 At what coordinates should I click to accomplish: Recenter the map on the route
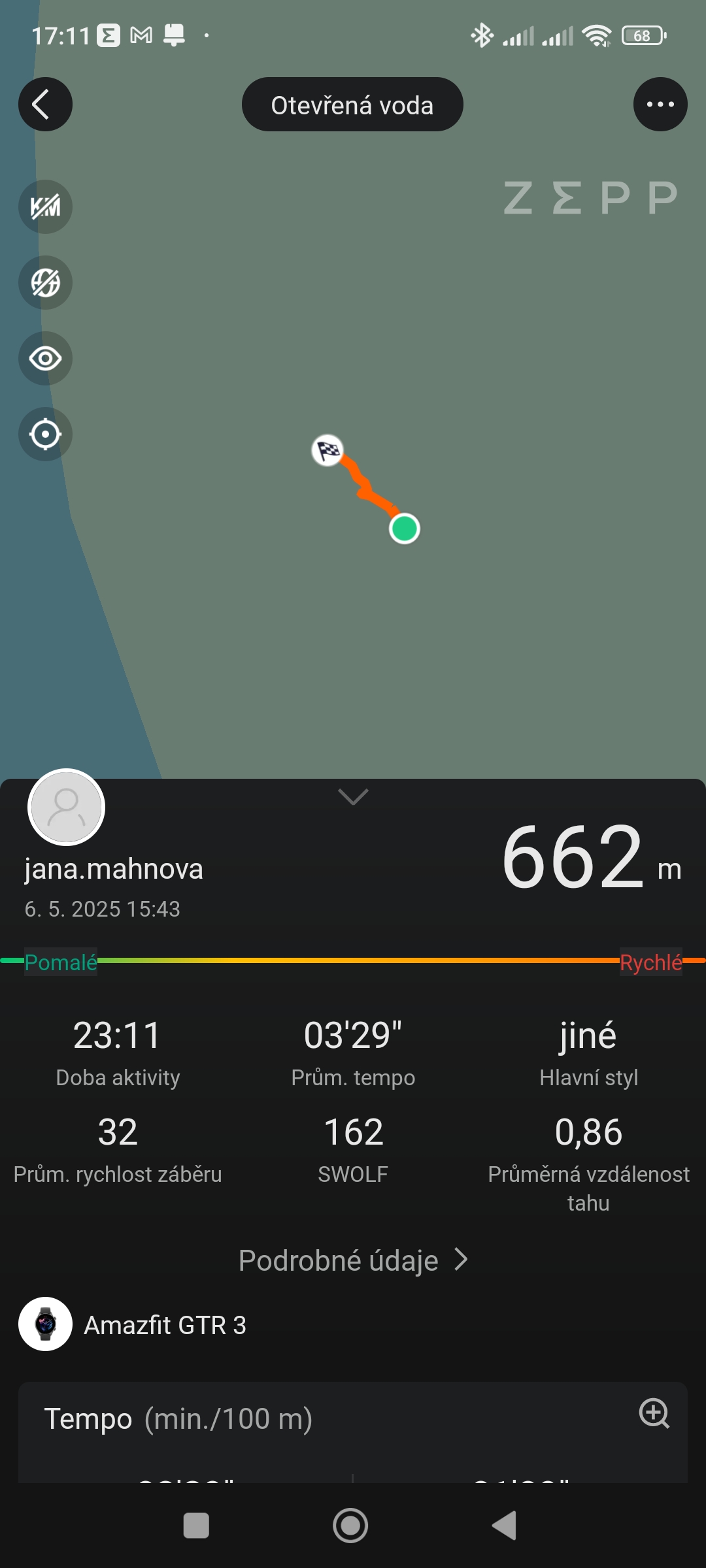[x=45, y=434]
